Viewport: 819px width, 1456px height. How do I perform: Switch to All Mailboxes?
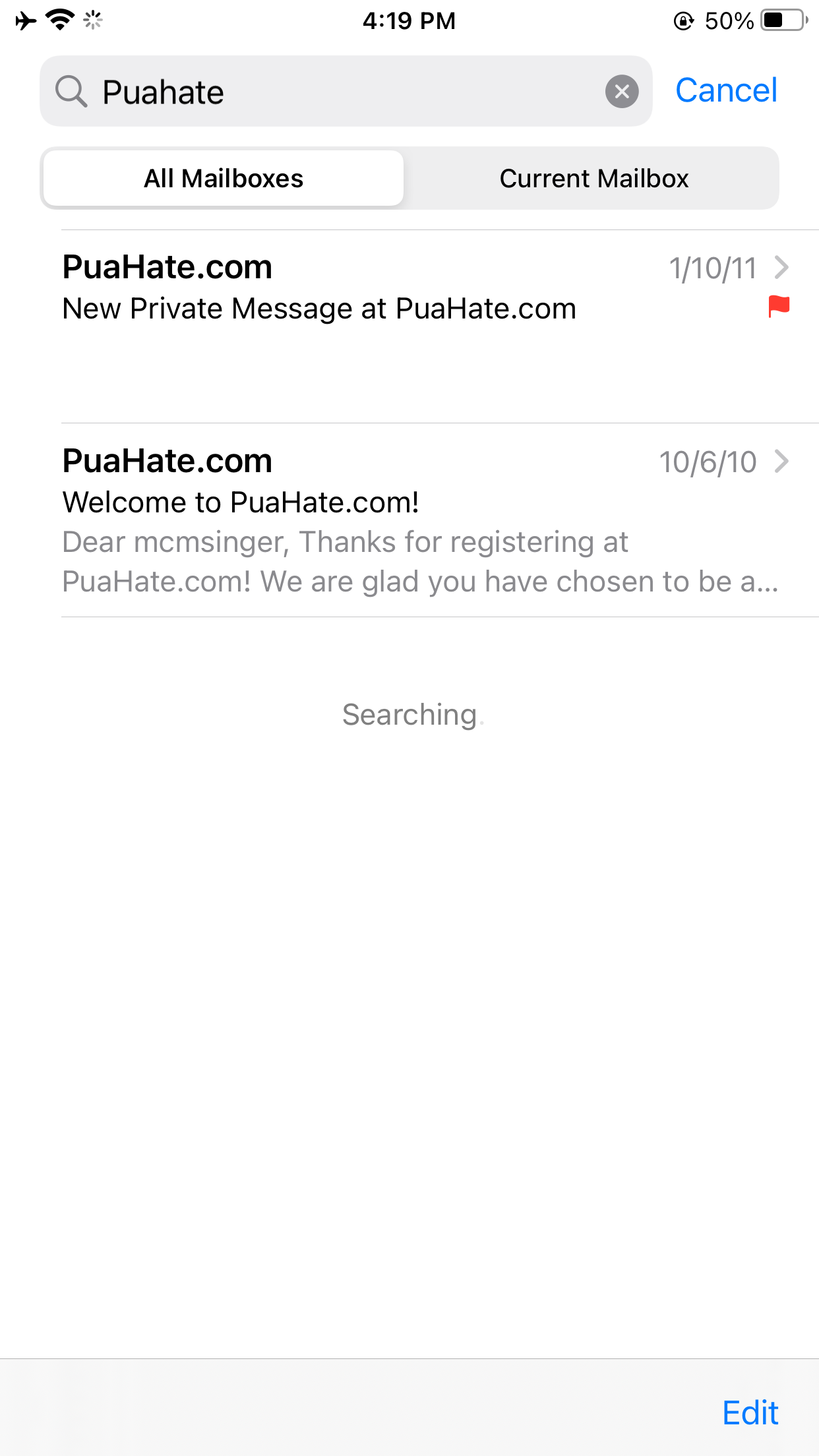[224, 179]
